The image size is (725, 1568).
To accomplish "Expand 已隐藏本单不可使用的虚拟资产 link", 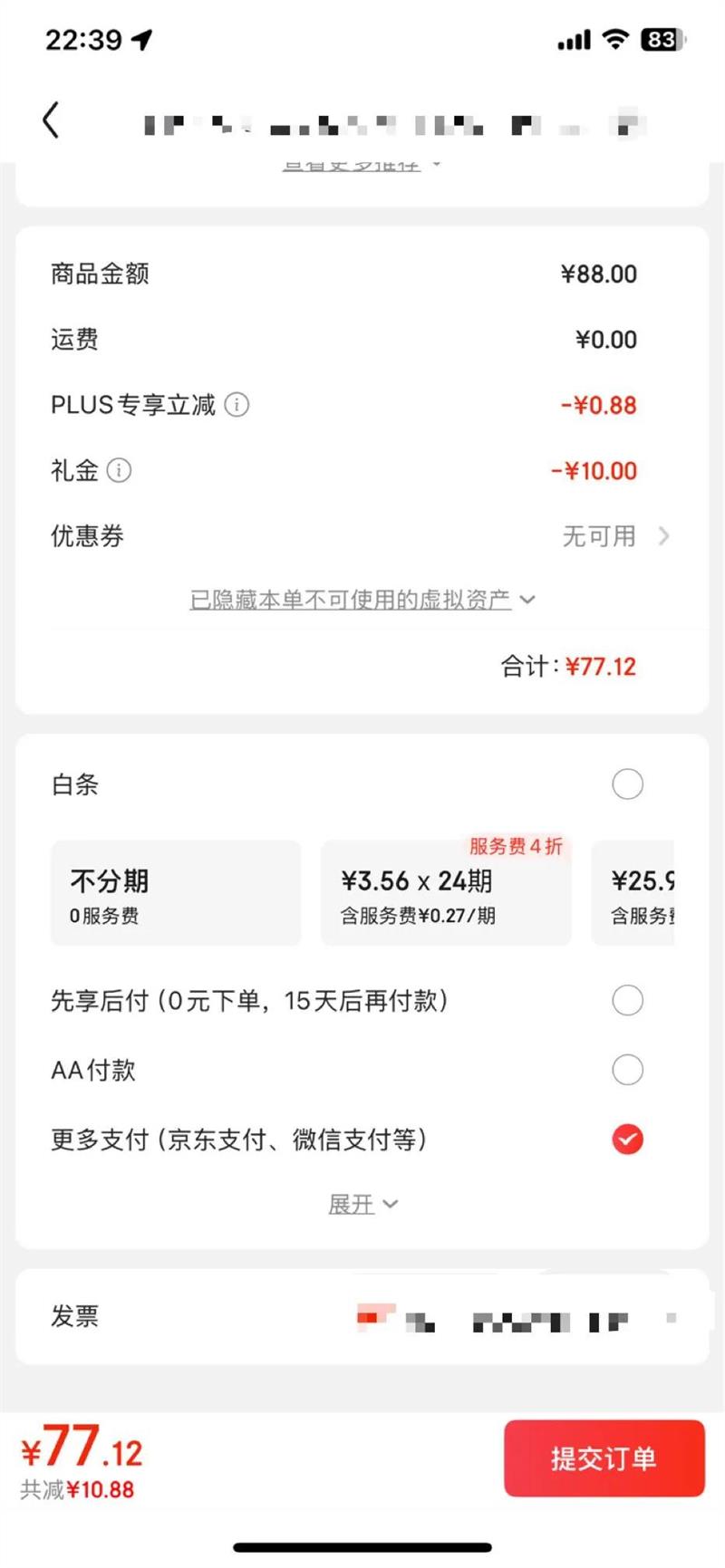I will point(362,600).
